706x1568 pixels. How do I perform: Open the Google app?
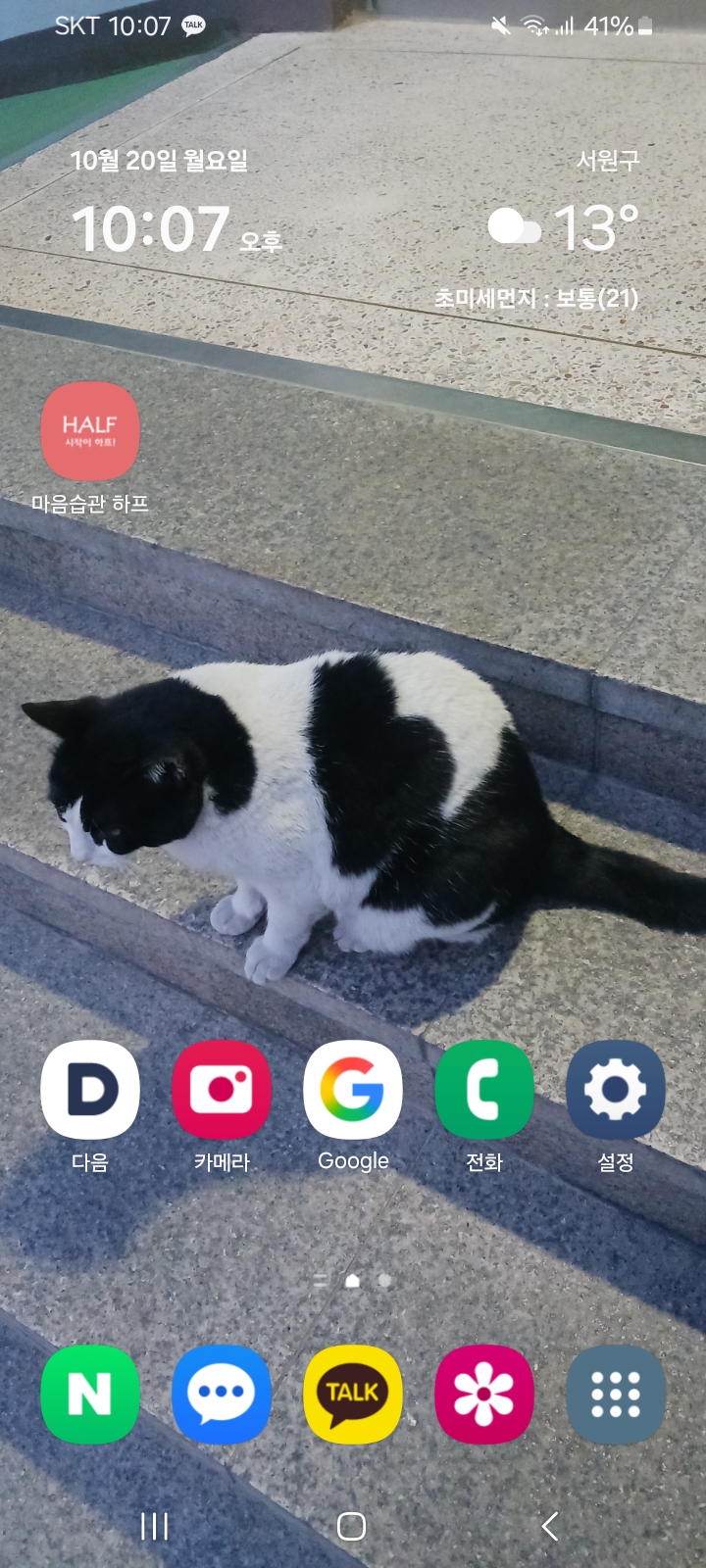(353, 1090)
